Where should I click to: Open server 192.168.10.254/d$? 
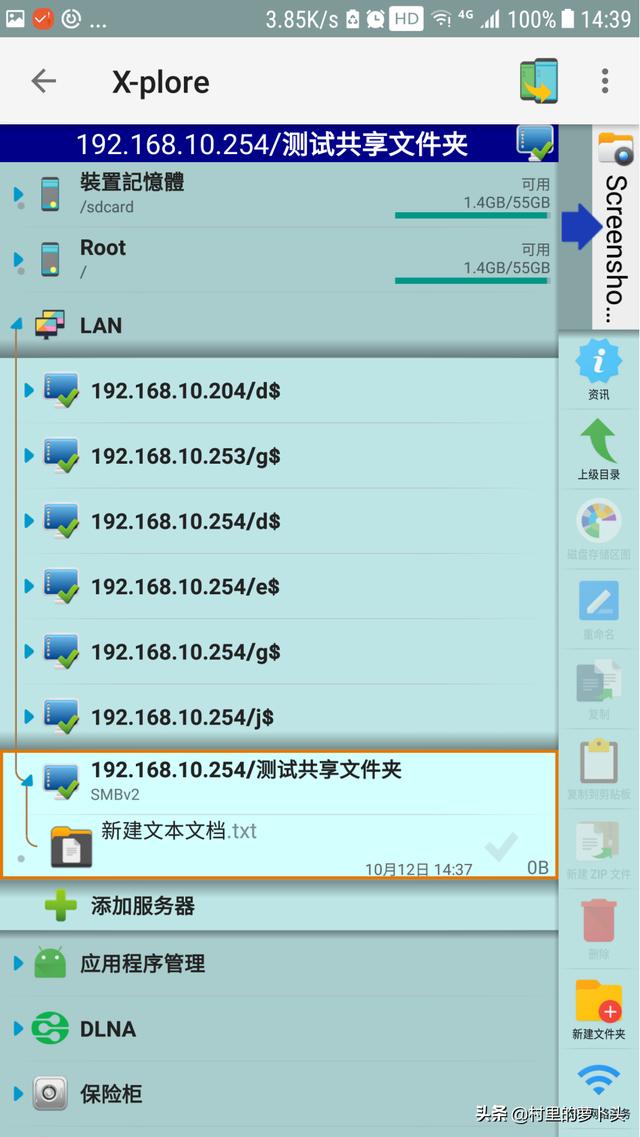pos(279,521)
